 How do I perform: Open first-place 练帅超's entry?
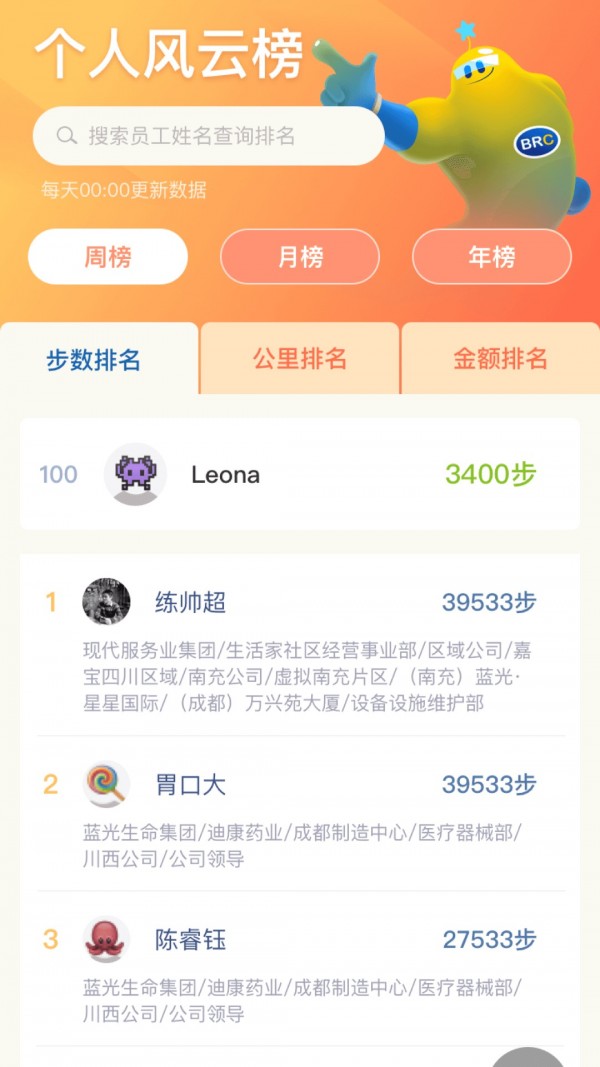pyautogui.click(x=300, y=645)
